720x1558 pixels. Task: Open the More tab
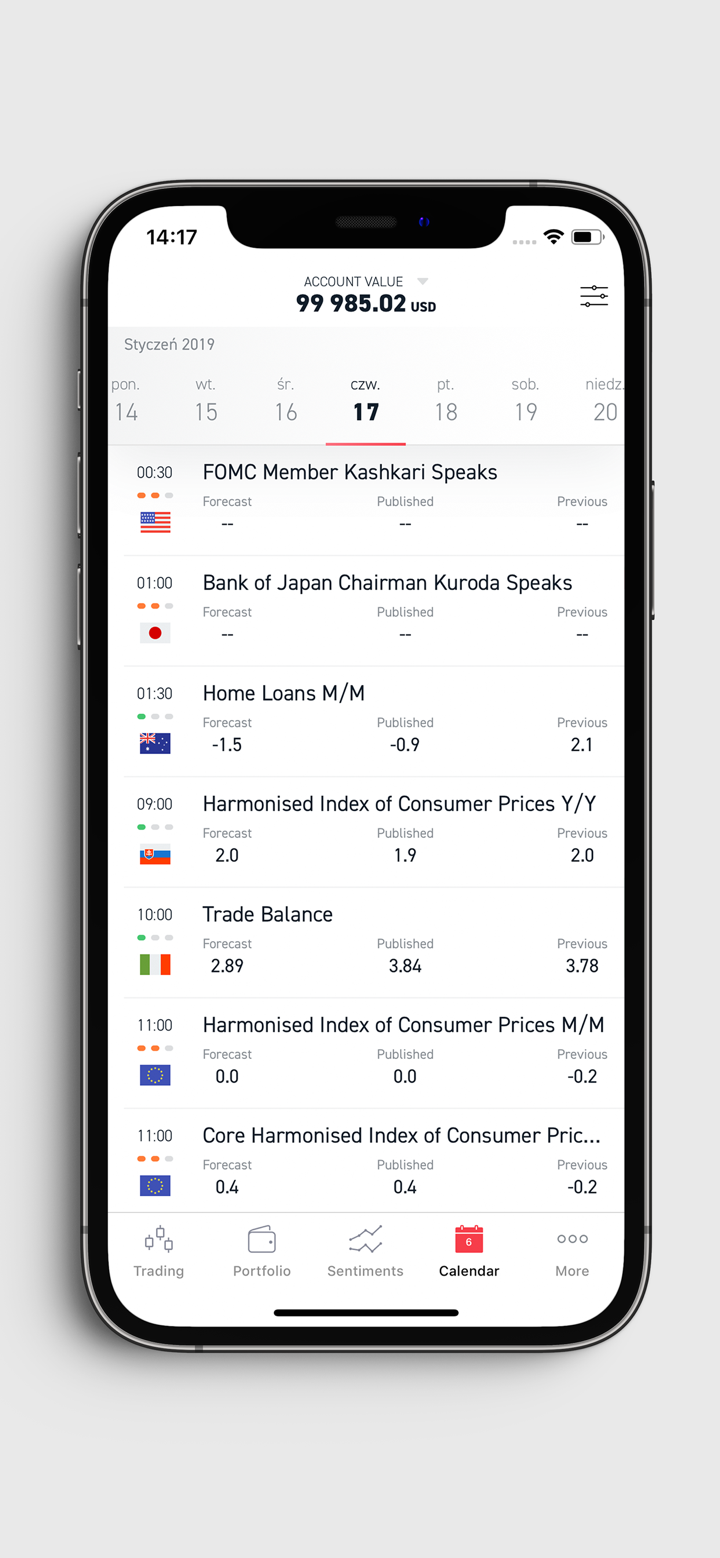pos(572,1252)
